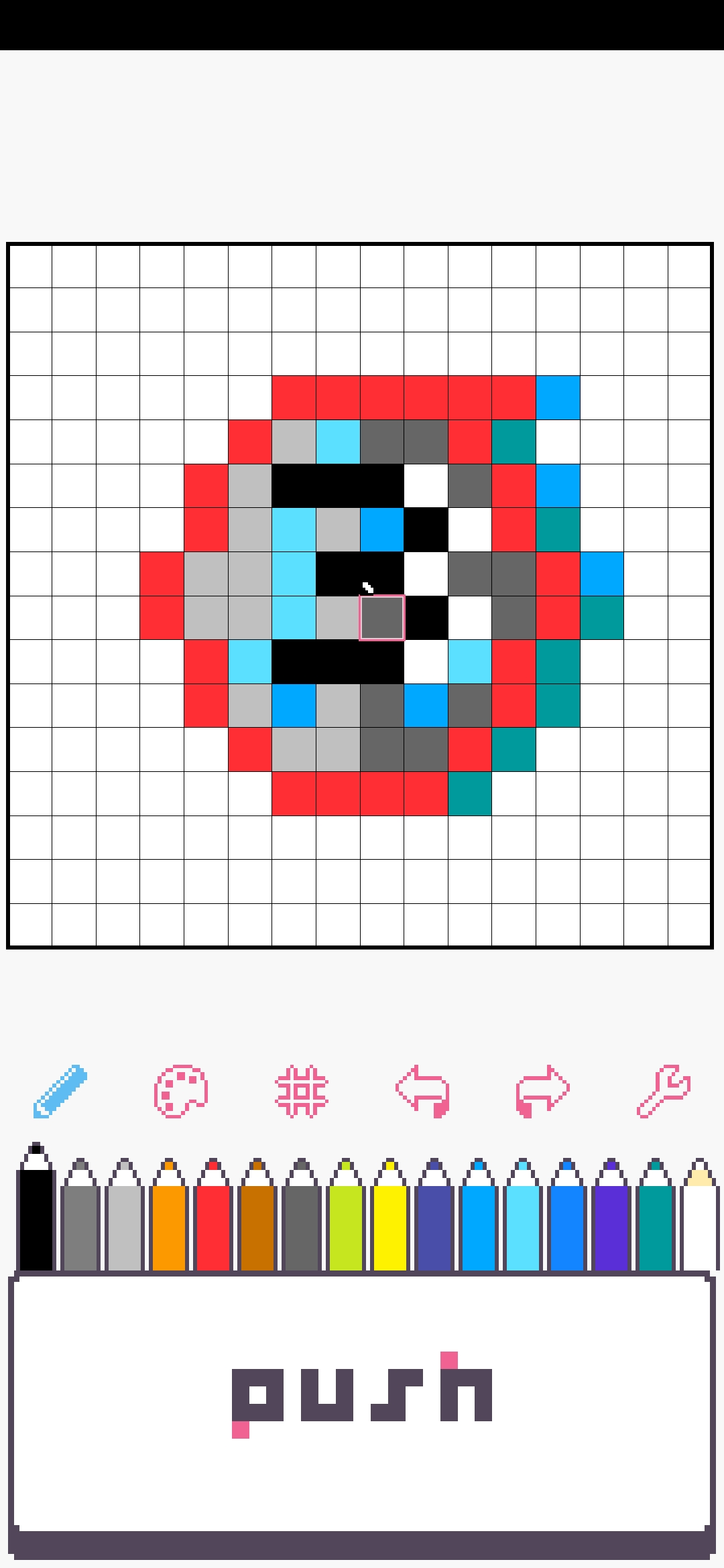The width and height of the screenshot is (724, 1568).
Task: Tap the large push button
Action: click(362, 1400)
